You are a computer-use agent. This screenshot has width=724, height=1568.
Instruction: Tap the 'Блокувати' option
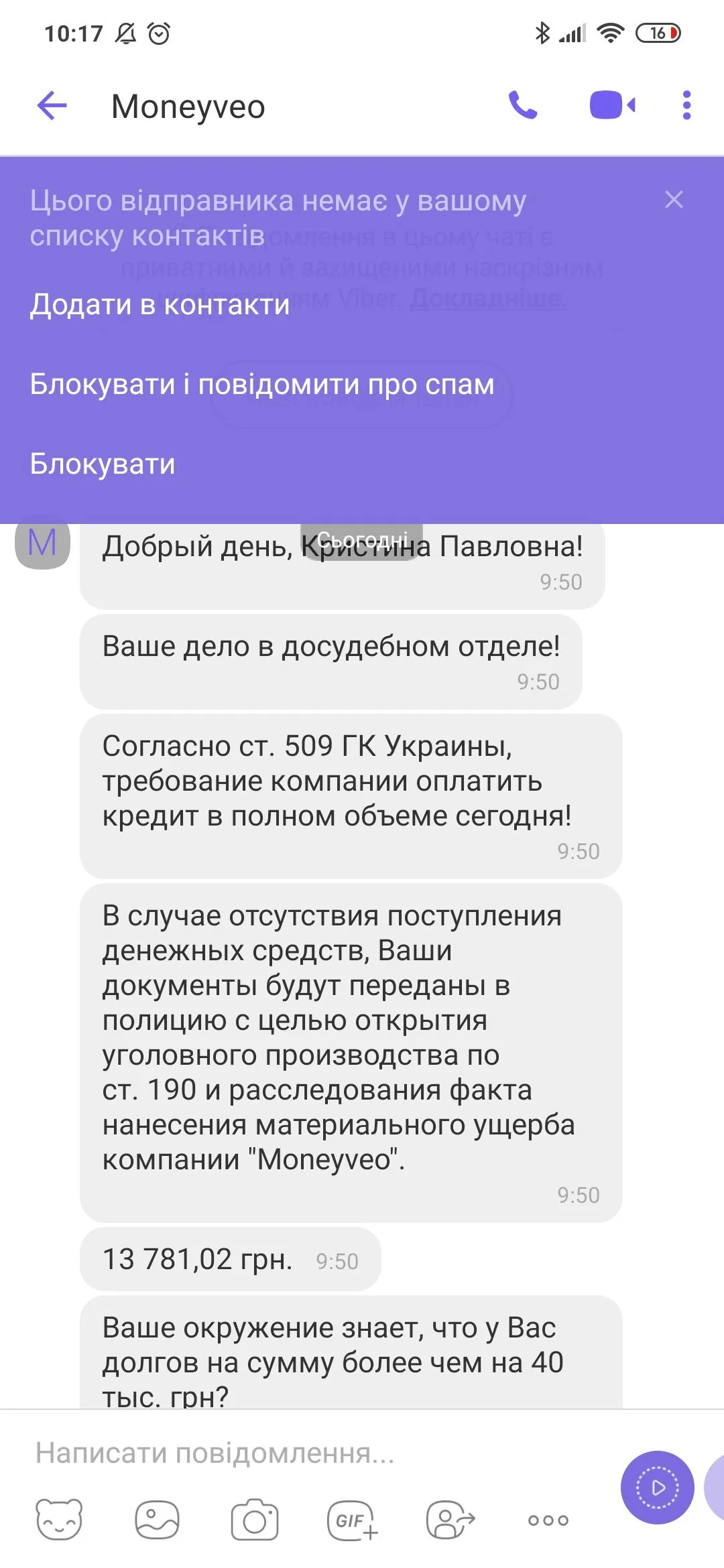click(103, 464)
